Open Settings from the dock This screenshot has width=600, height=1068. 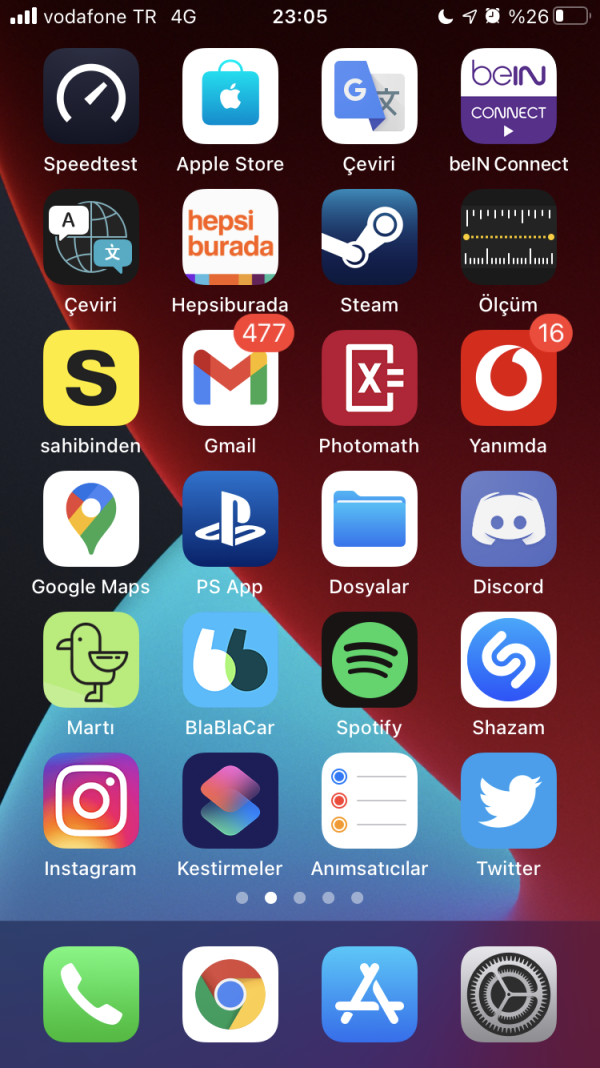[508, 994]
